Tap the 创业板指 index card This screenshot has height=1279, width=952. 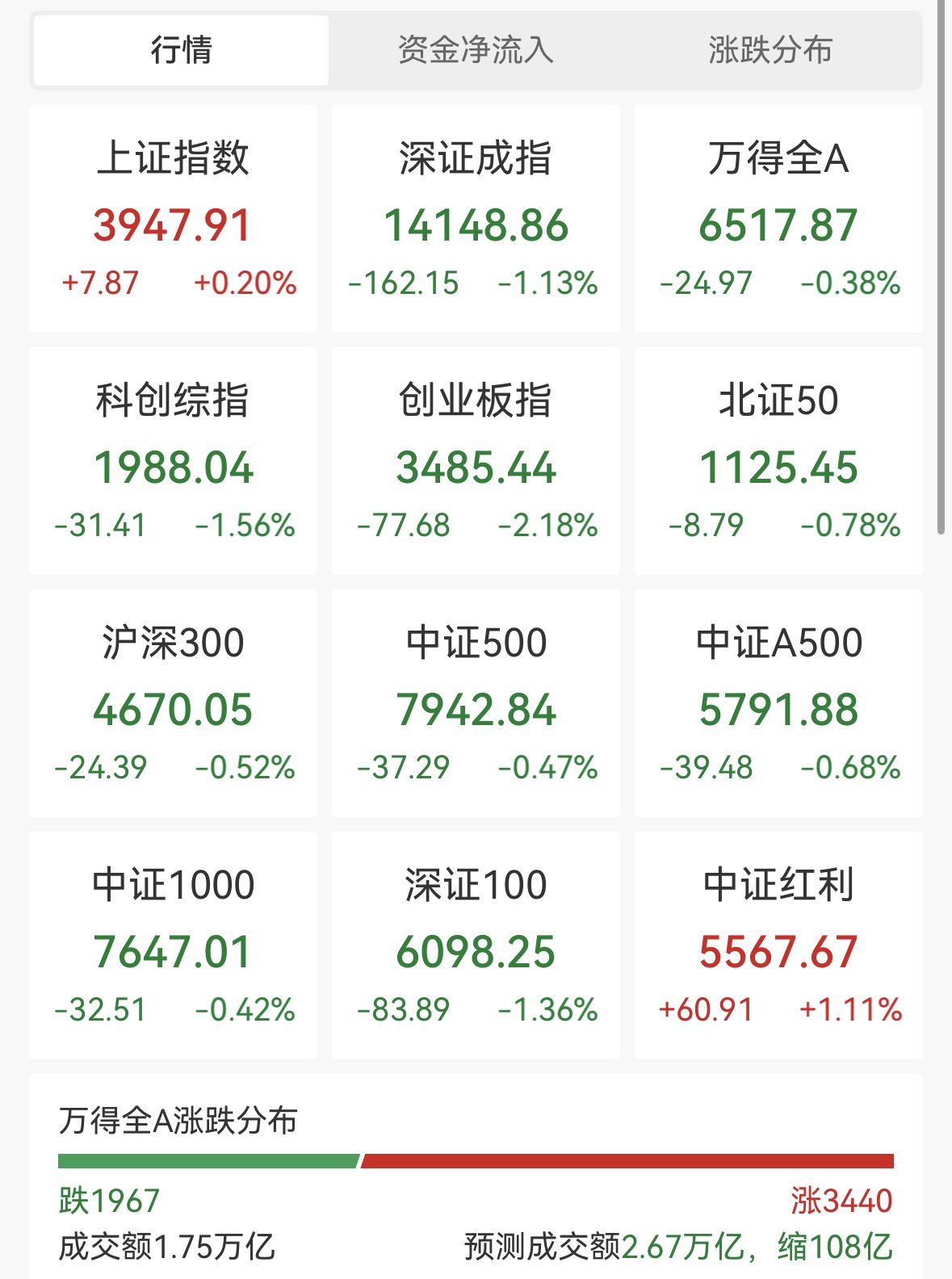tap(476, 461)
